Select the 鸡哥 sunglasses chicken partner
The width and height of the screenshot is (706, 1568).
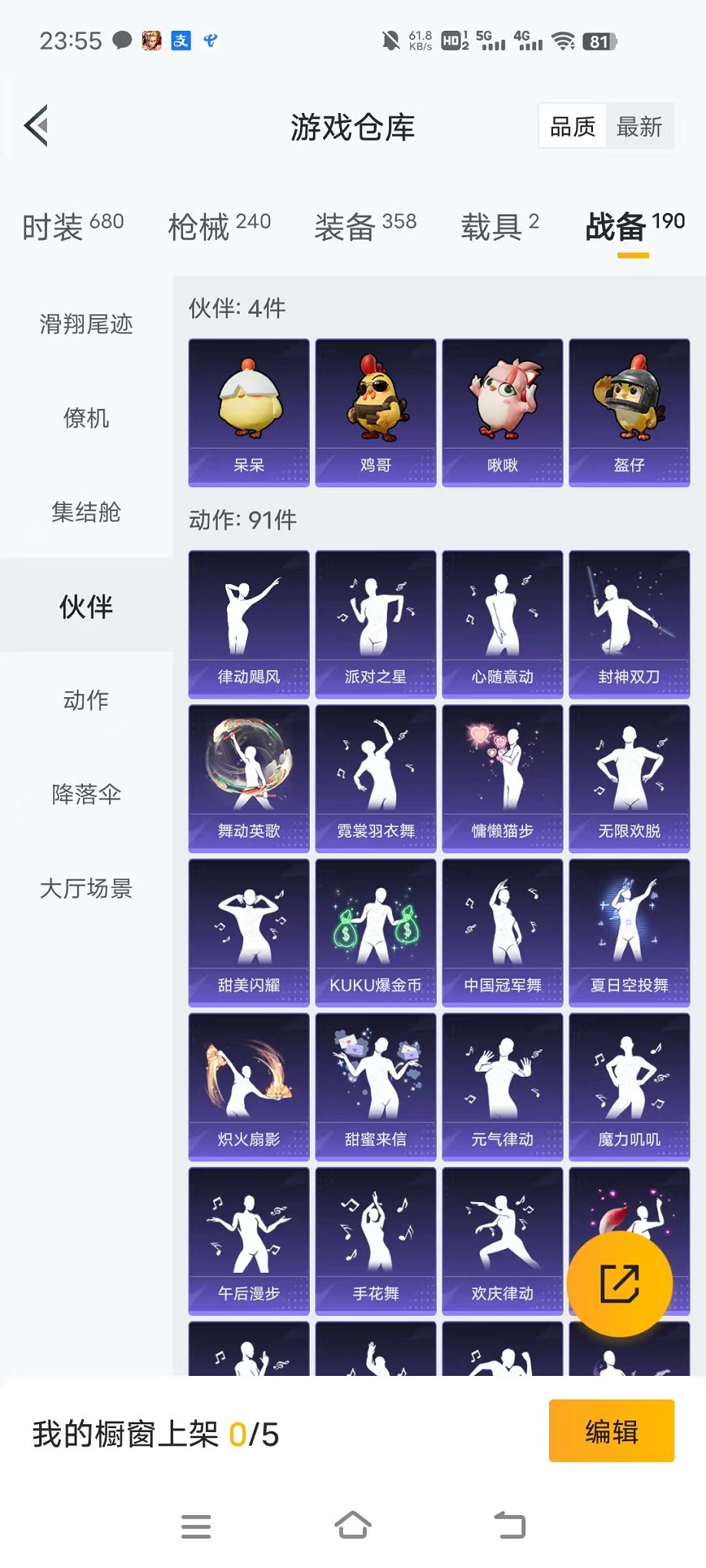click(x=375, y=411)
